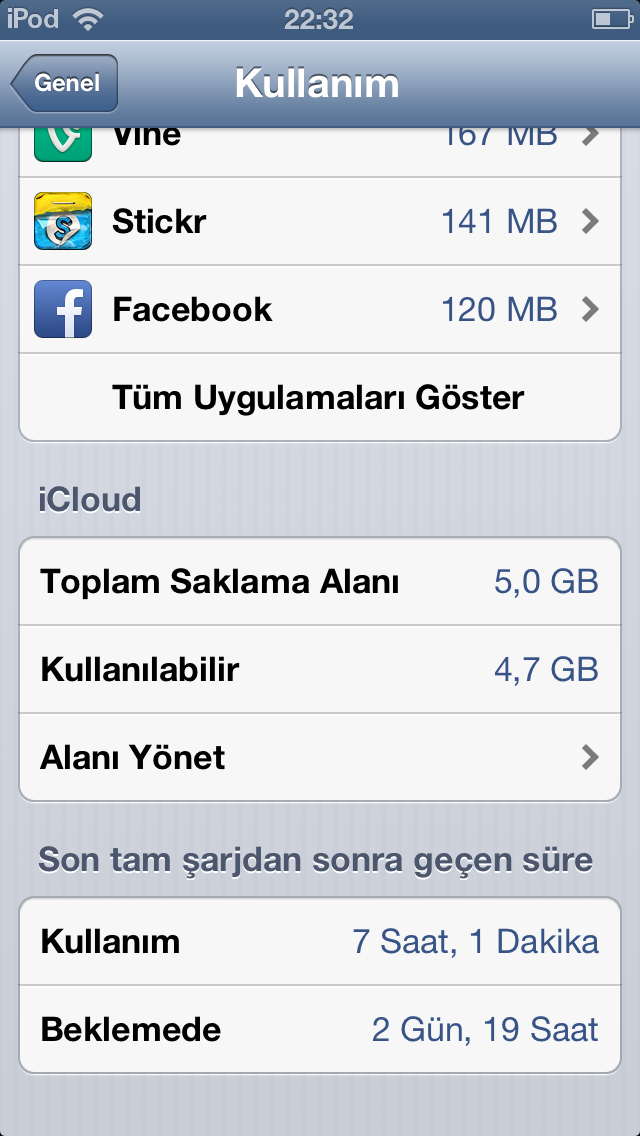640x1136 pixels.
Task: Open Vine storage usage details
Action: (320, 151)
